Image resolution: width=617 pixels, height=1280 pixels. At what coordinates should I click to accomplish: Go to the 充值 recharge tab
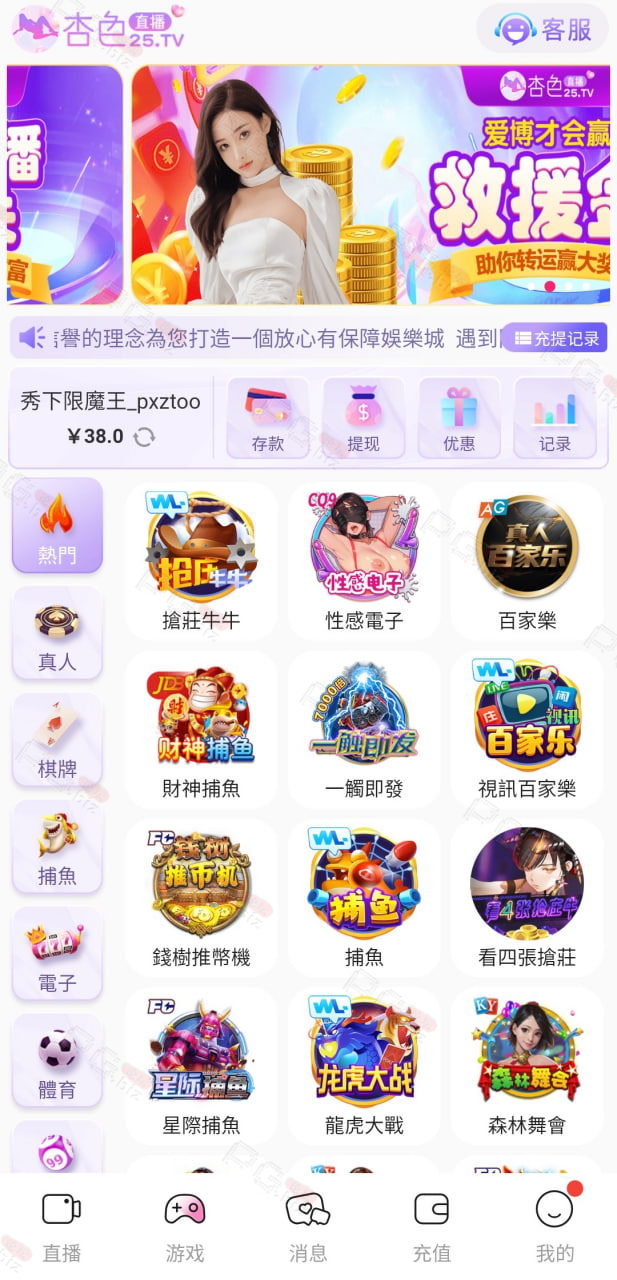click(x=432, y=1227)
